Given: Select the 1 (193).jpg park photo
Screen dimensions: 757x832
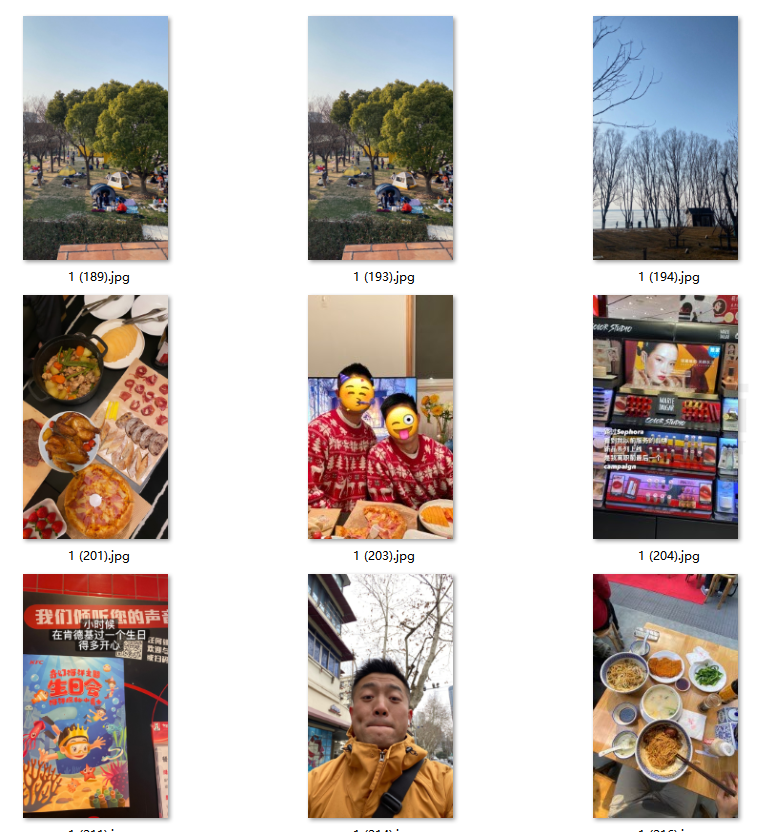Looking at the screenshot, I should (x=380, y=138).
